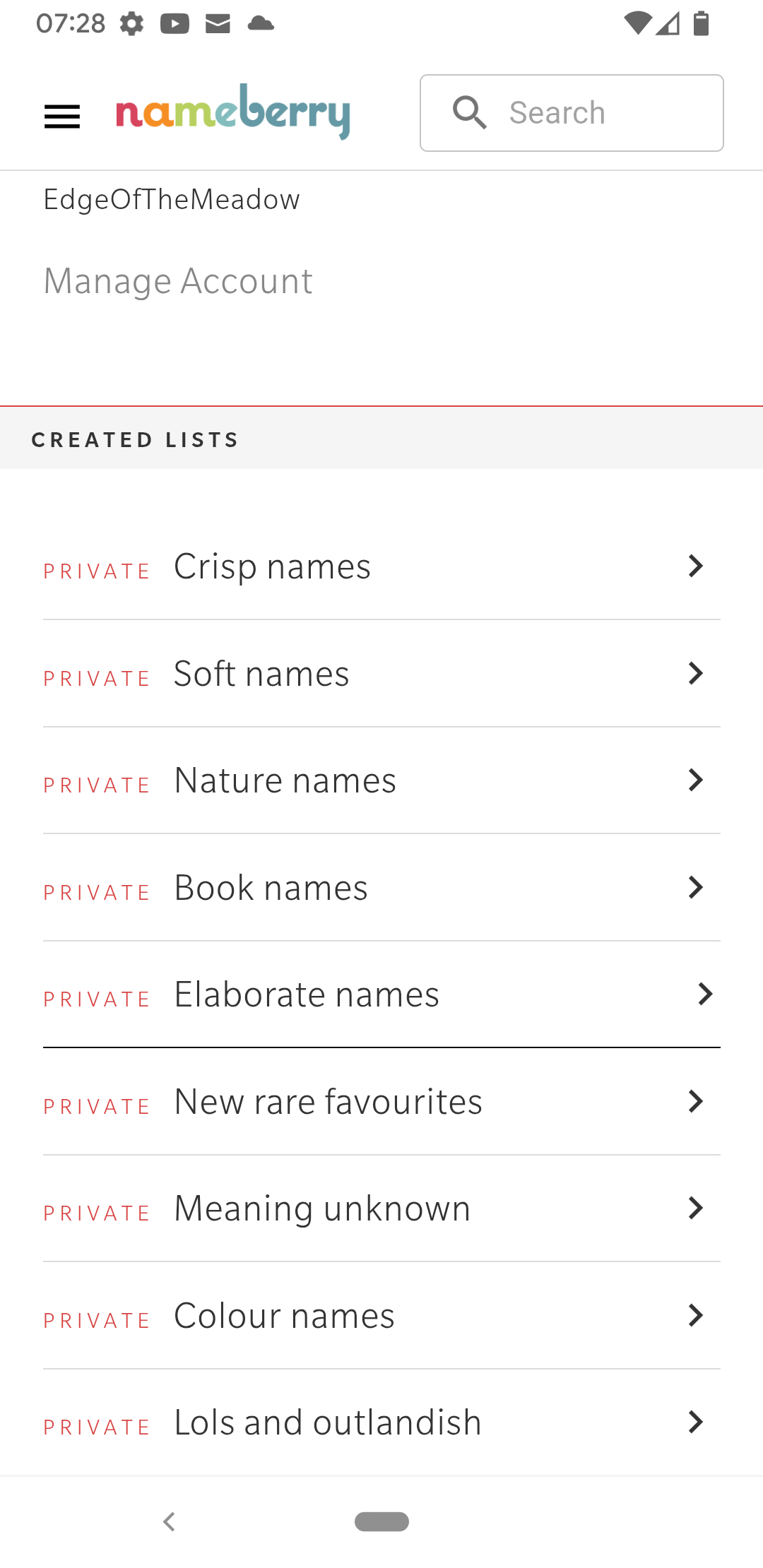Open the Elaborate names list
This screenshot has height=1568, width=763.
tap(381, 994)
